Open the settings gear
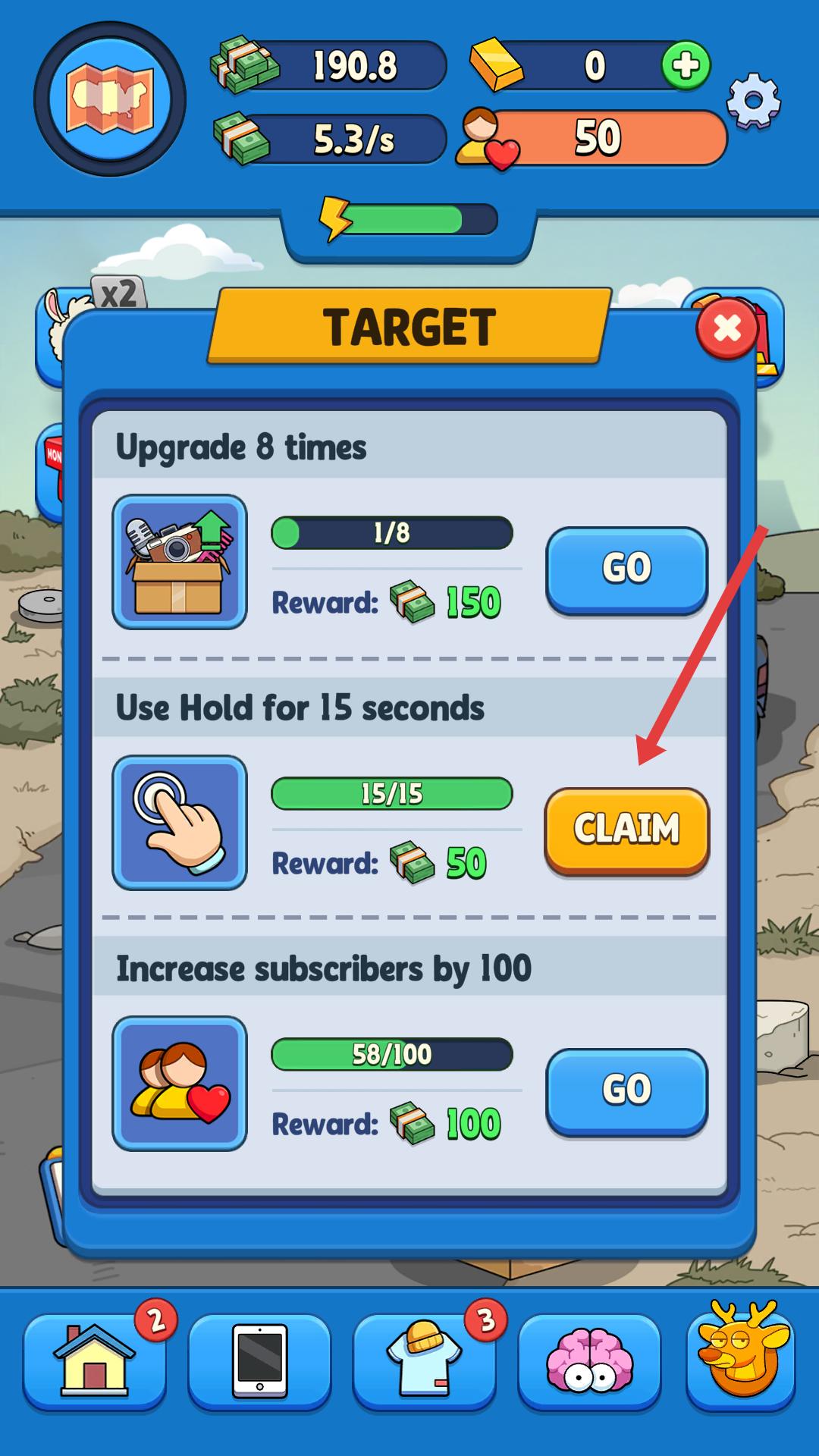The width and height of the screenshot is (819, 1456). point(753,101)
